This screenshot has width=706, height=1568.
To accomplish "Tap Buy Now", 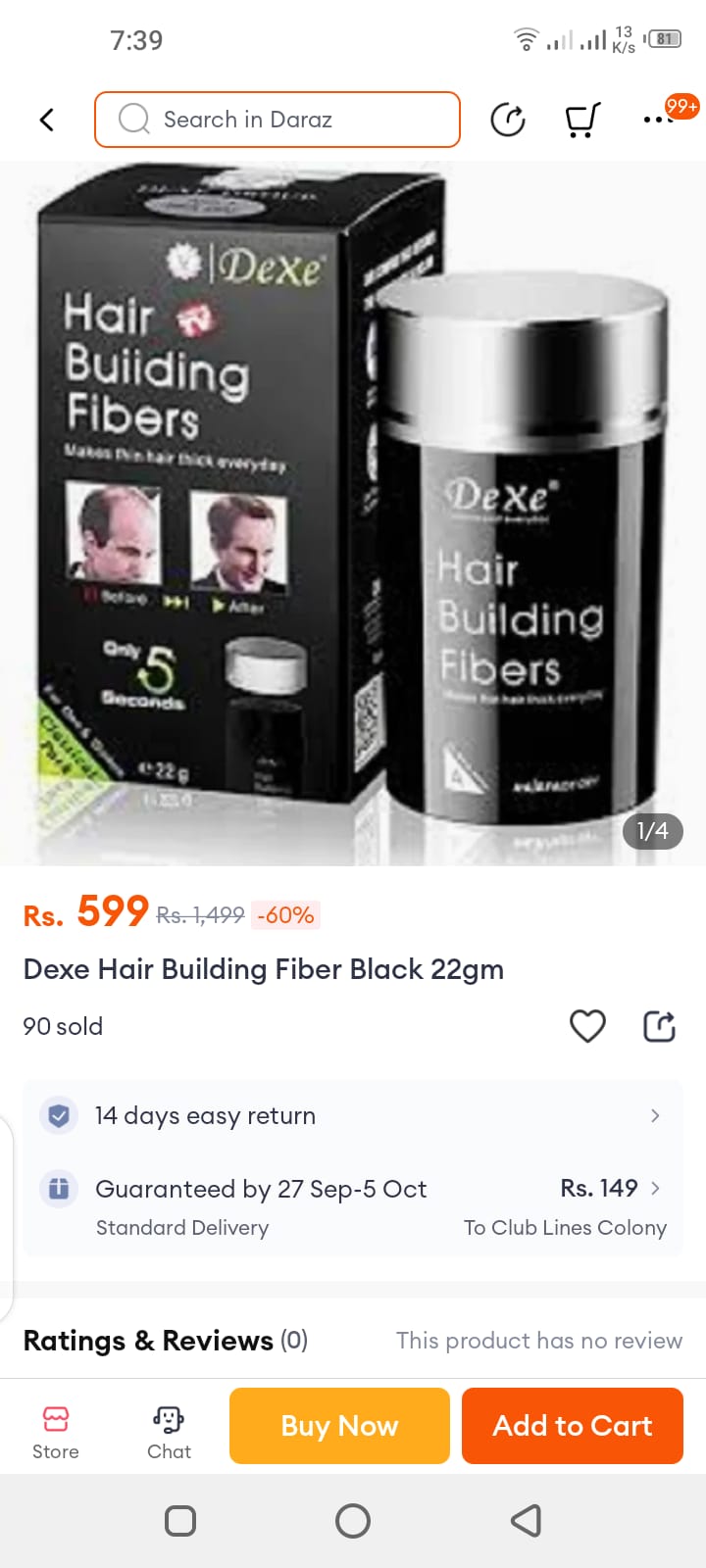I will (x=339, y=1426).
